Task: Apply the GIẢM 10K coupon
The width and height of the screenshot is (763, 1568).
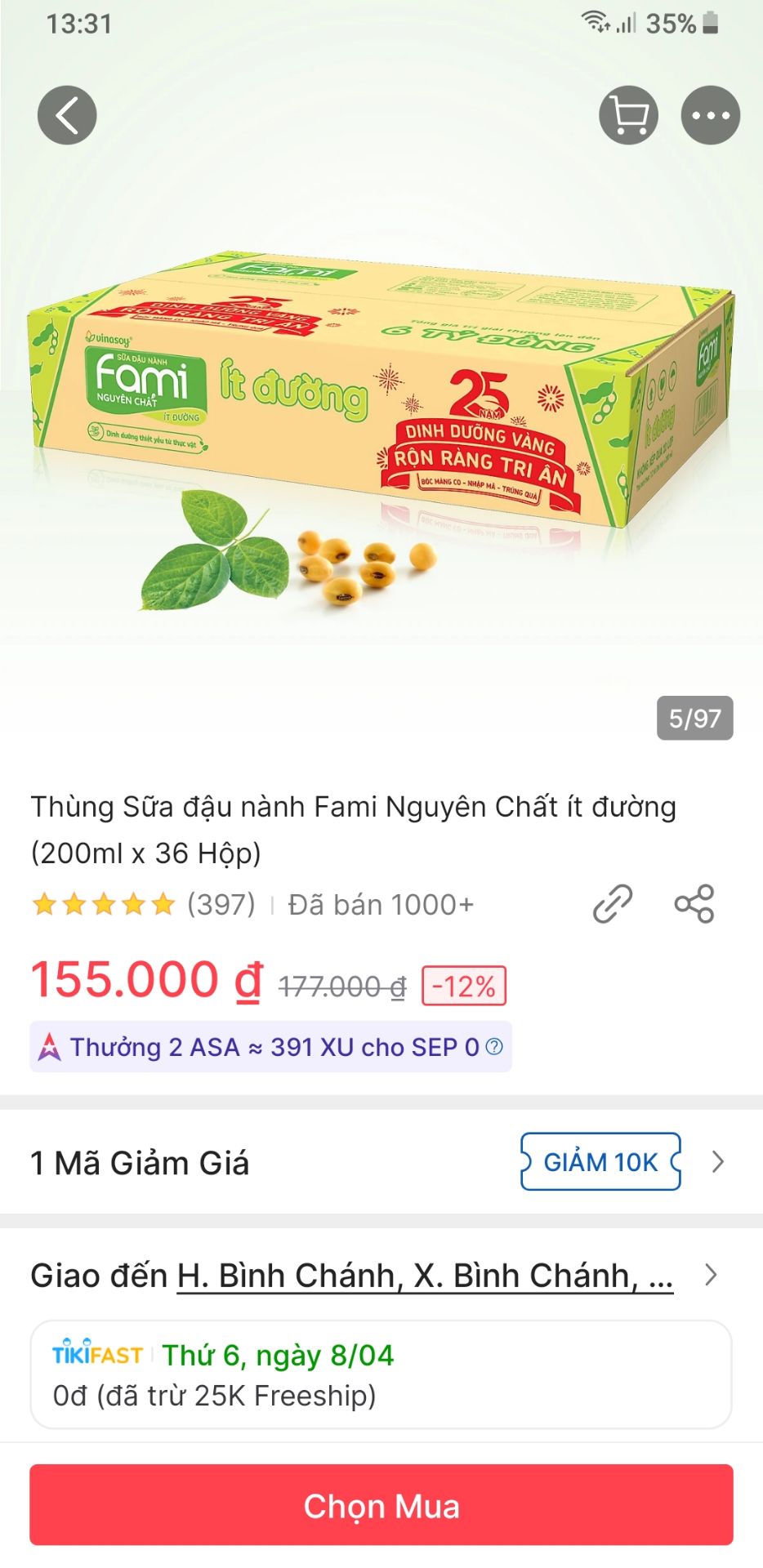Action: [x=600, y=1161]
